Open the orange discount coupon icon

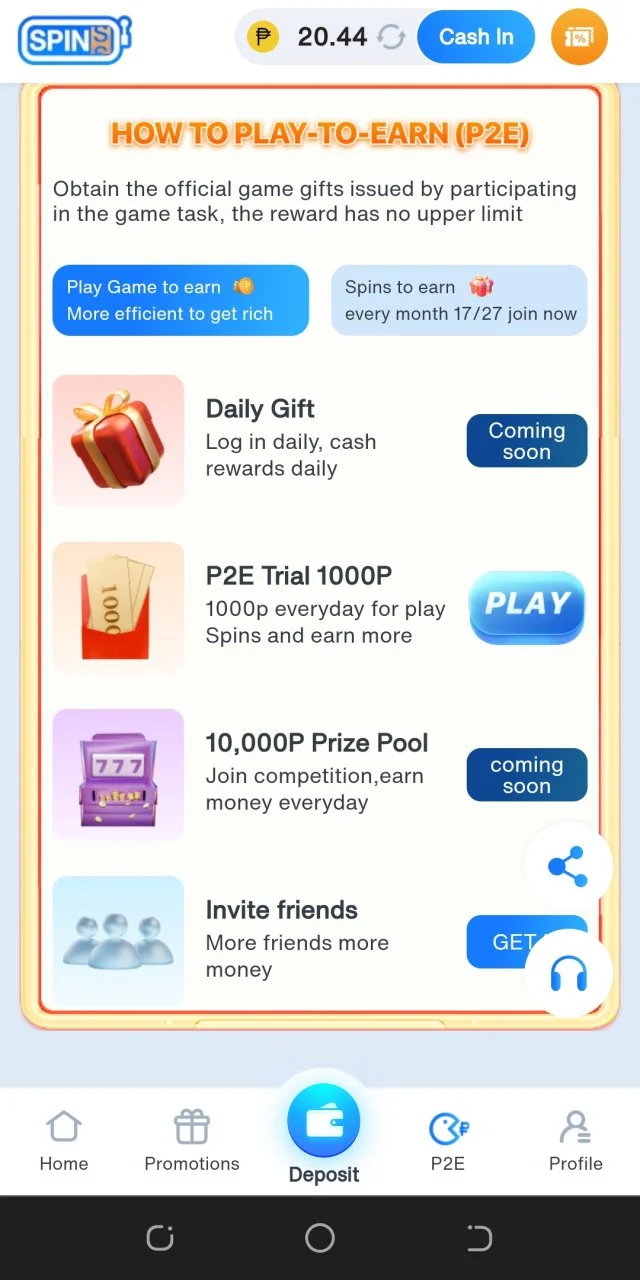(x=579, y=37)
